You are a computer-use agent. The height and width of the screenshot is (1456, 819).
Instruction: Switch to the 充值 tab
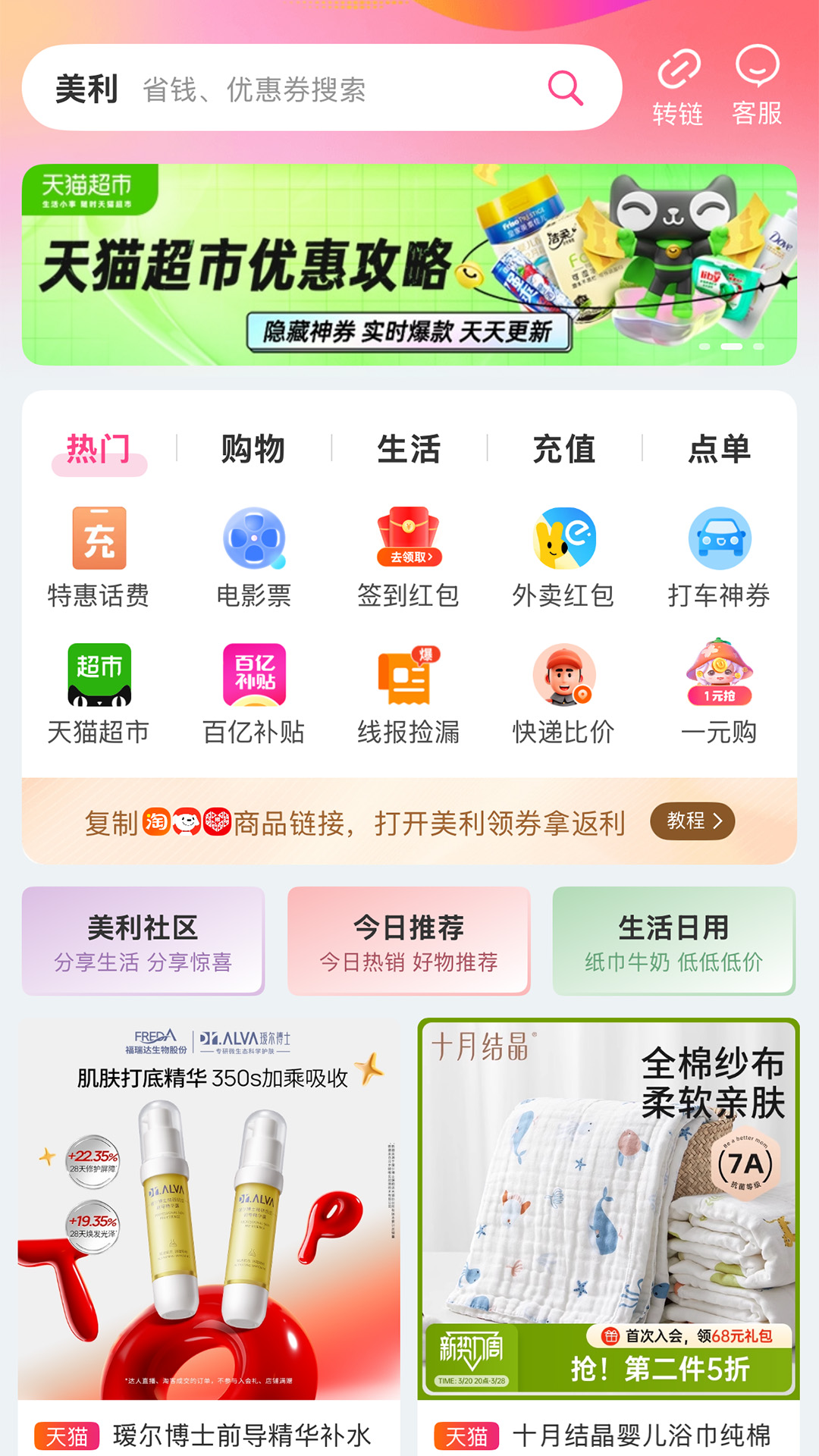click(x=563, y=449)
